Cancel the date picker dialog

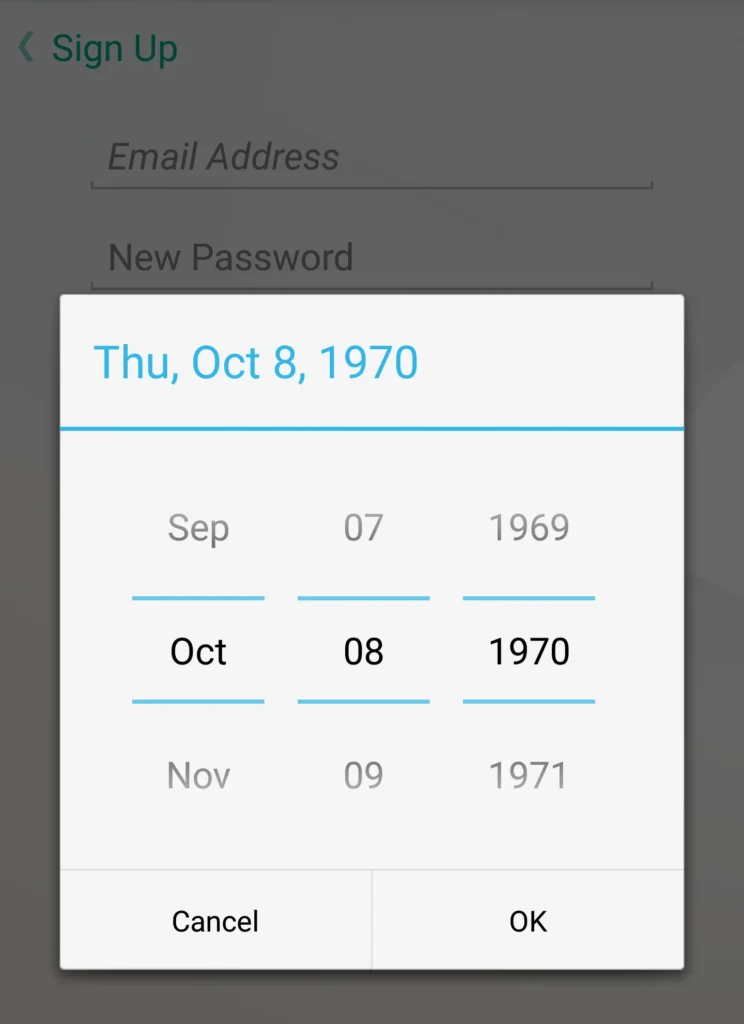[x=215, y=921]
